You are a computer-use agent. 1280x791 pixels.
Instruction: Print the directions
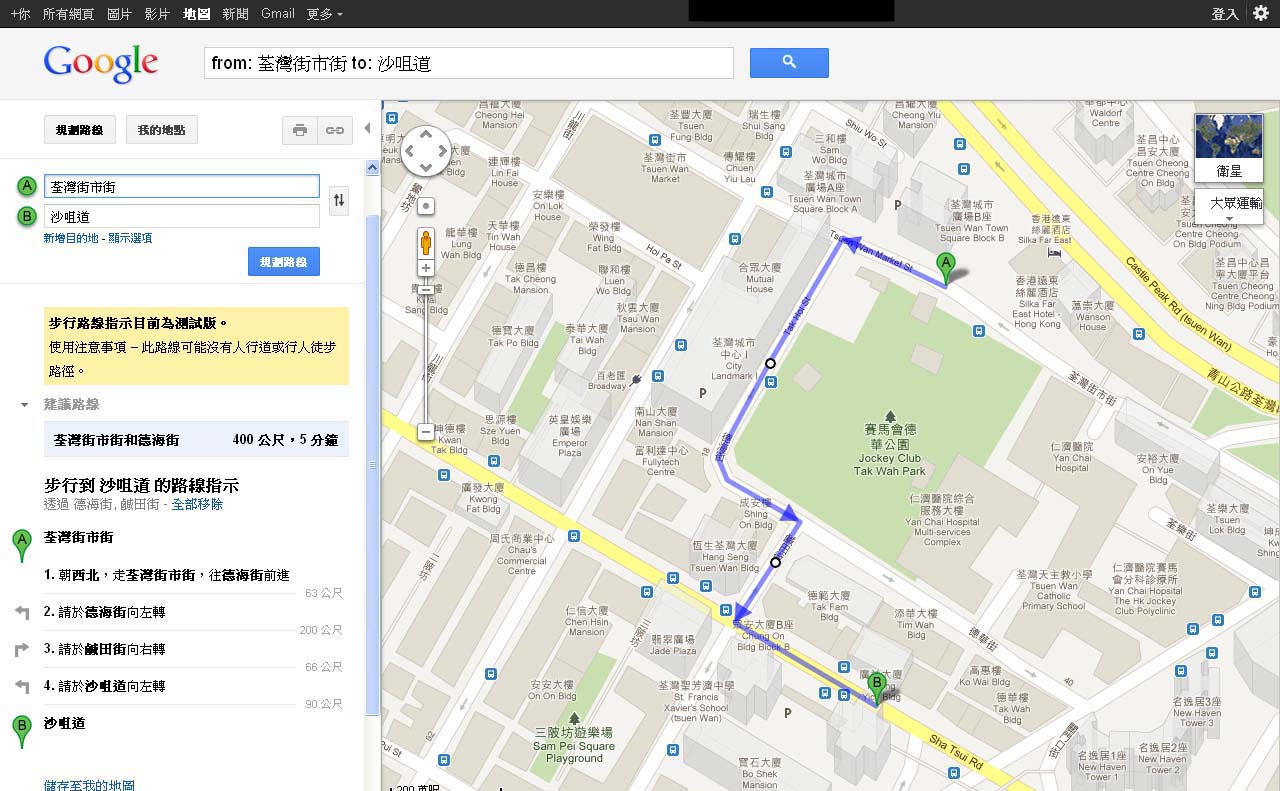tap(299, 130)
